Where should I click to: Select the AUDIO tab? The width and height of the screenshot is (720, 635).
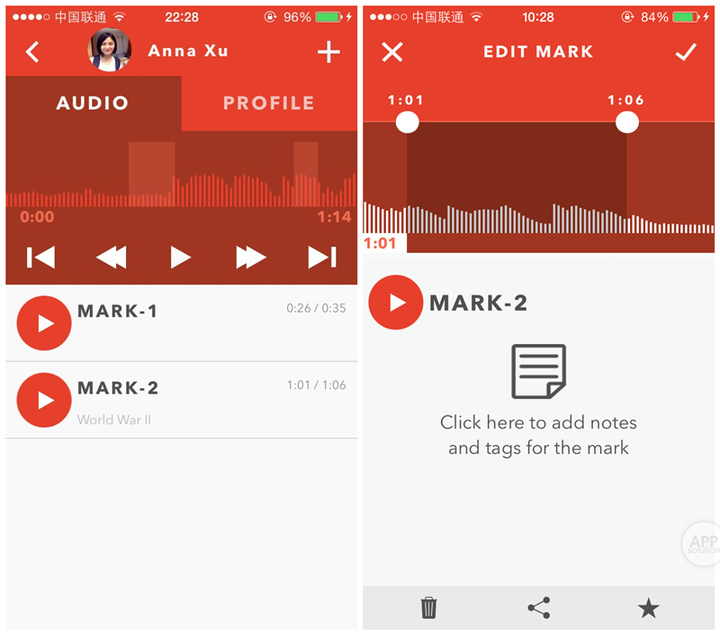click(x=93, y=103)
